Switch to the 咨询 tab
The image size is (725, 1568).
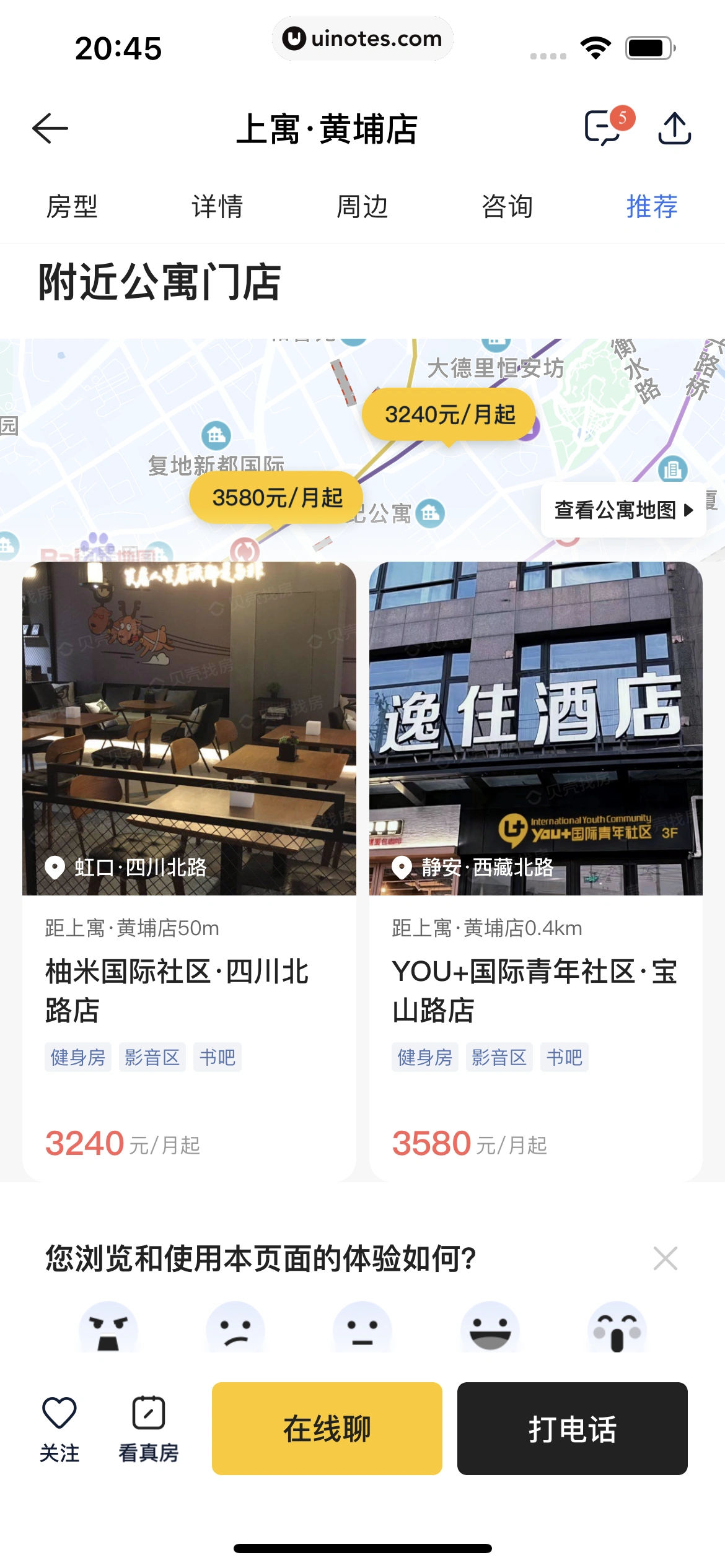[x=507, y=206]
